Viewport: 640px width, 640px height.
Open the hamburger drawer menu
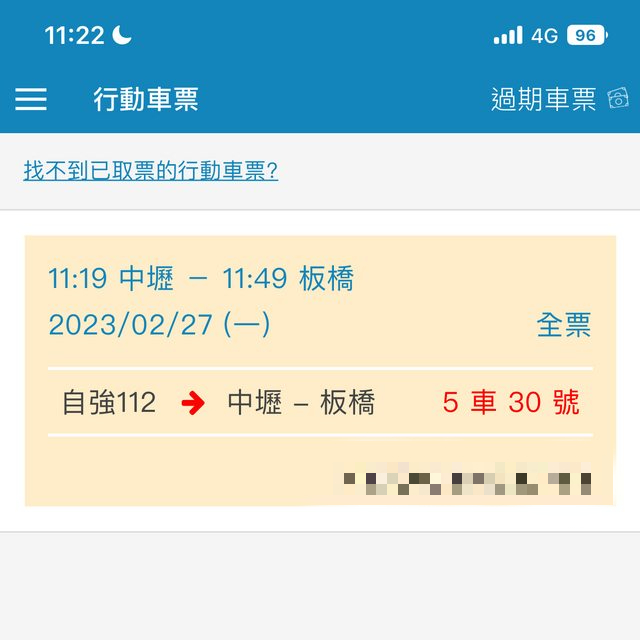[31, 99]
